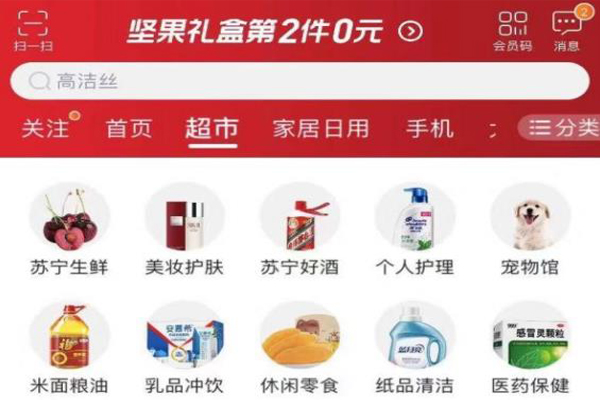Browse 乳品冲饮 category
The width and height of the screenshot is (600, 400).
click(x=185, y=345)
